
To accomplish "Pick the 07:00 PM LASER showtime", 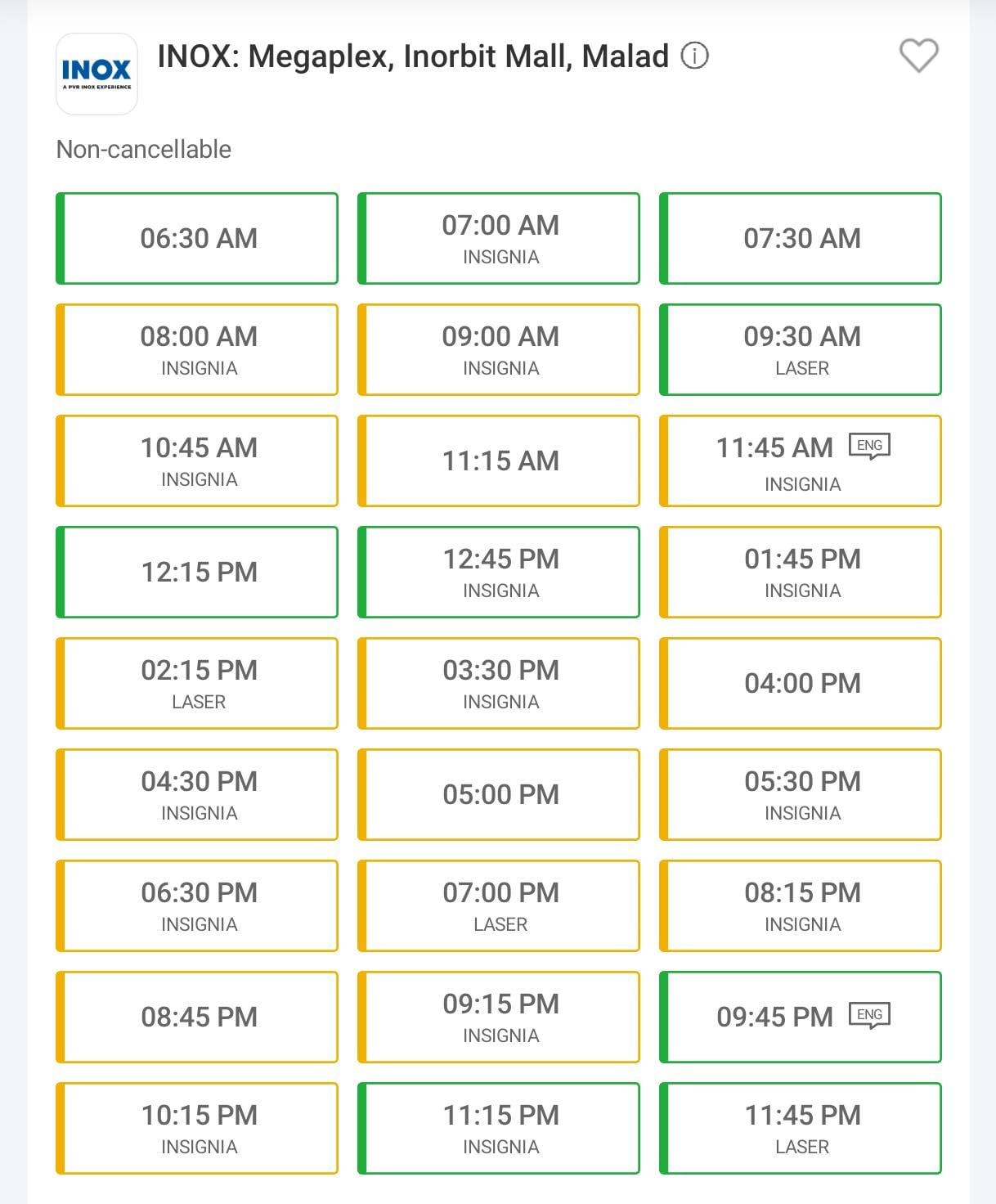I will click(x=499, y=906).
